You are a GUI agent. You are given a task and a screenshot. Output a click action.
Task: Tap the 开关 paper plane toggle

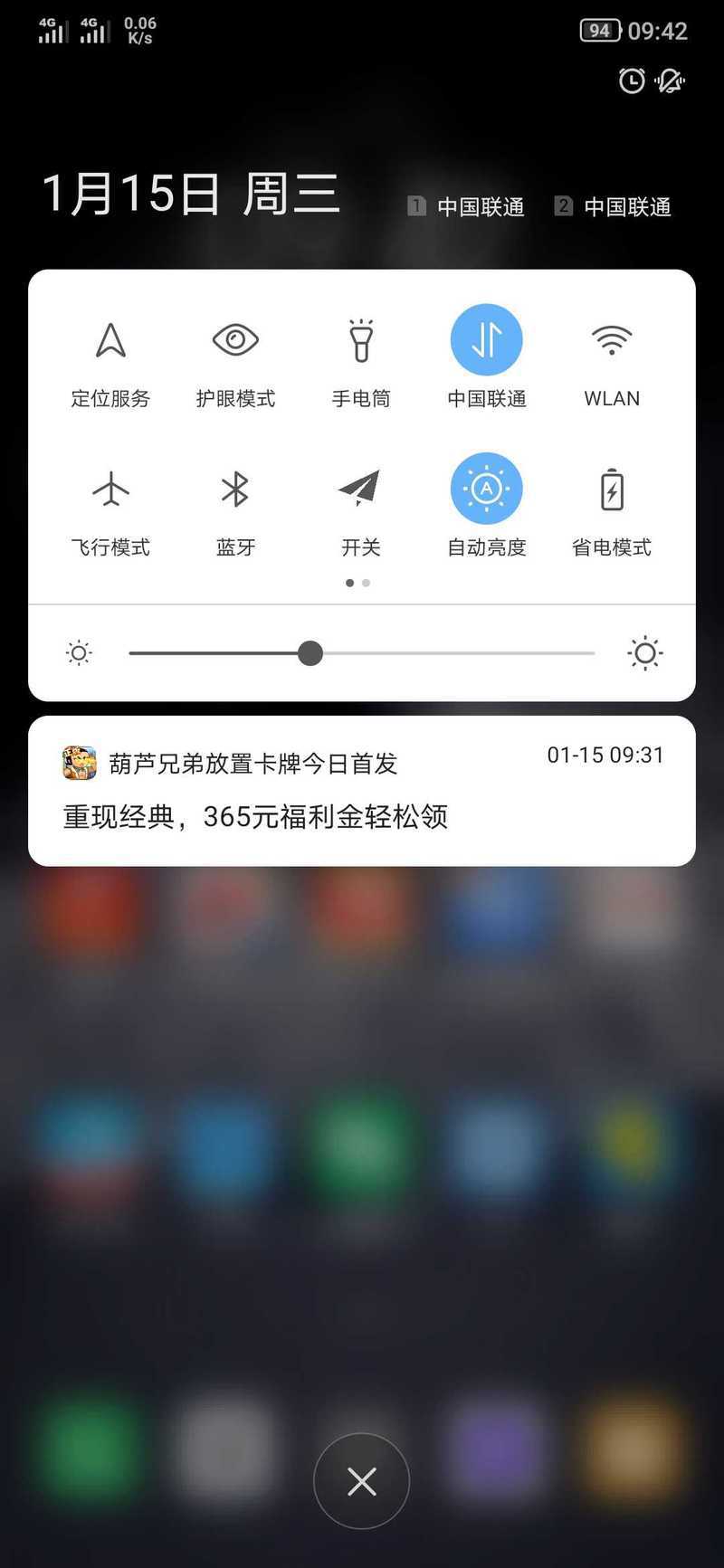(361, 489)
